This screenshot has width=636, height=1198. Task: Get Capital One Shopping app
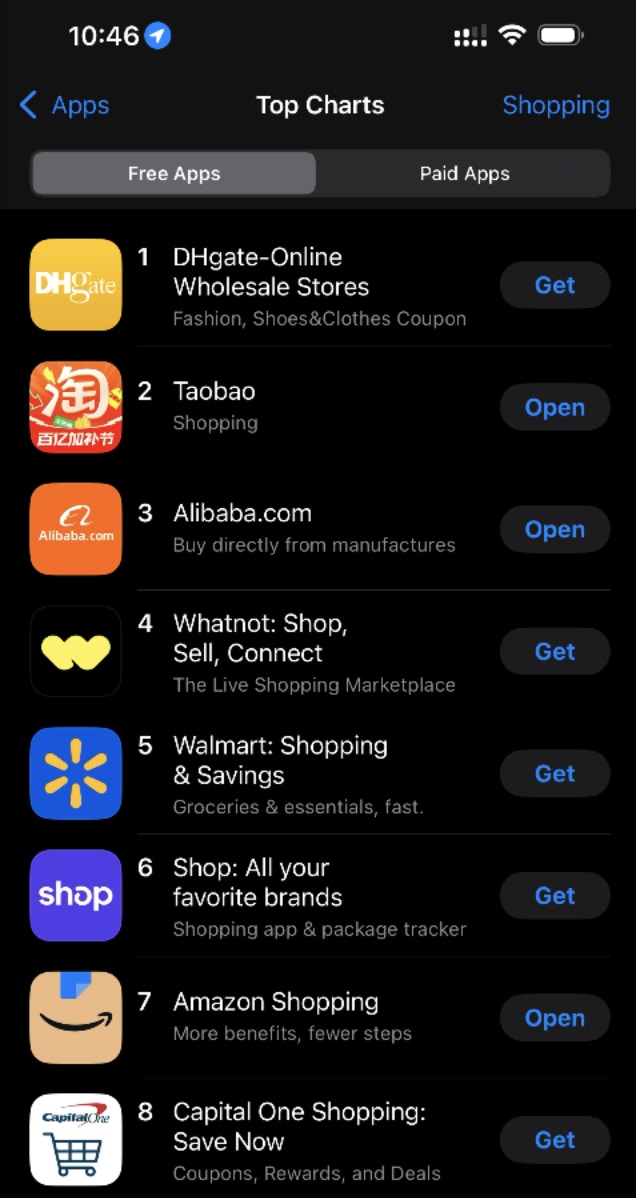click(x=554, y=1139)
